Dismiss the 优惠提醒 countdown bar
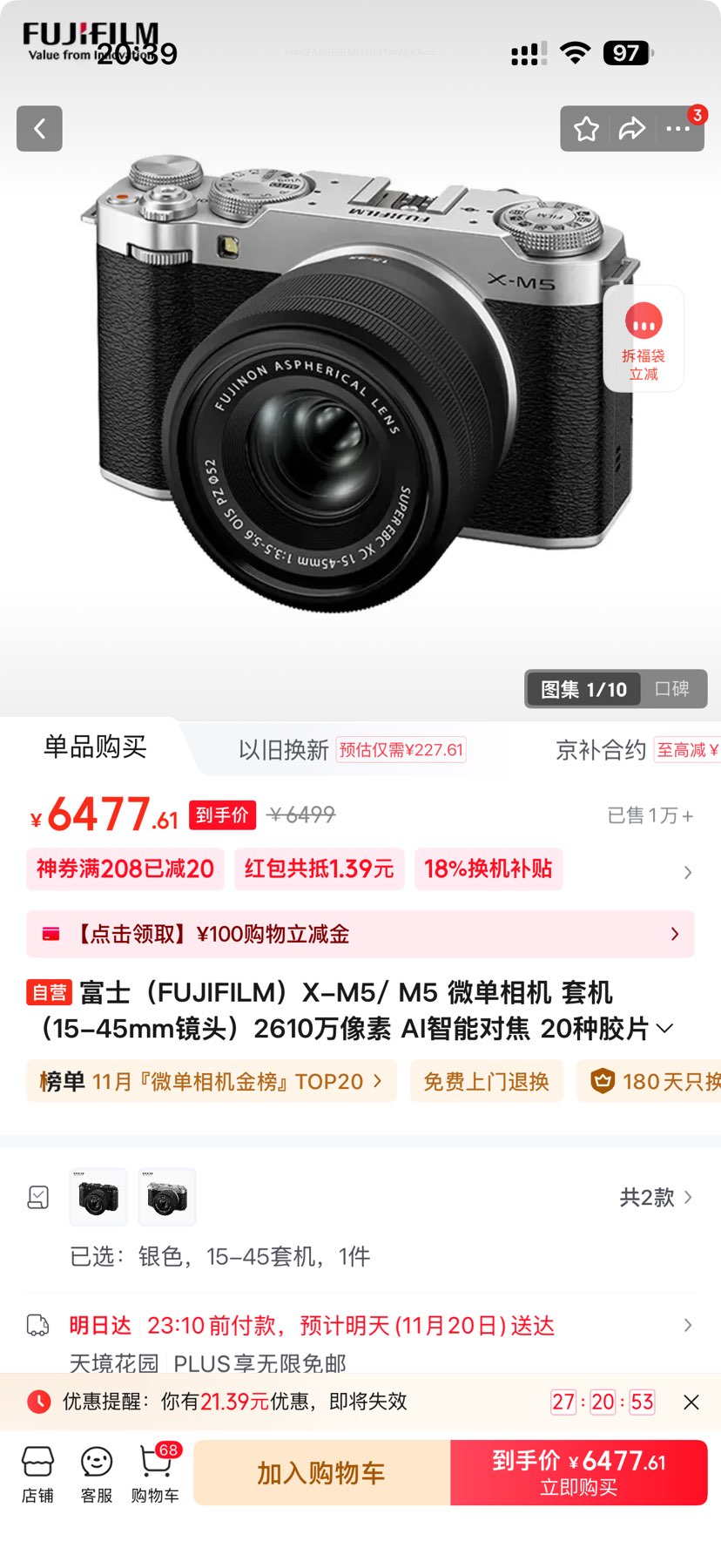 tap(691, 1402)
